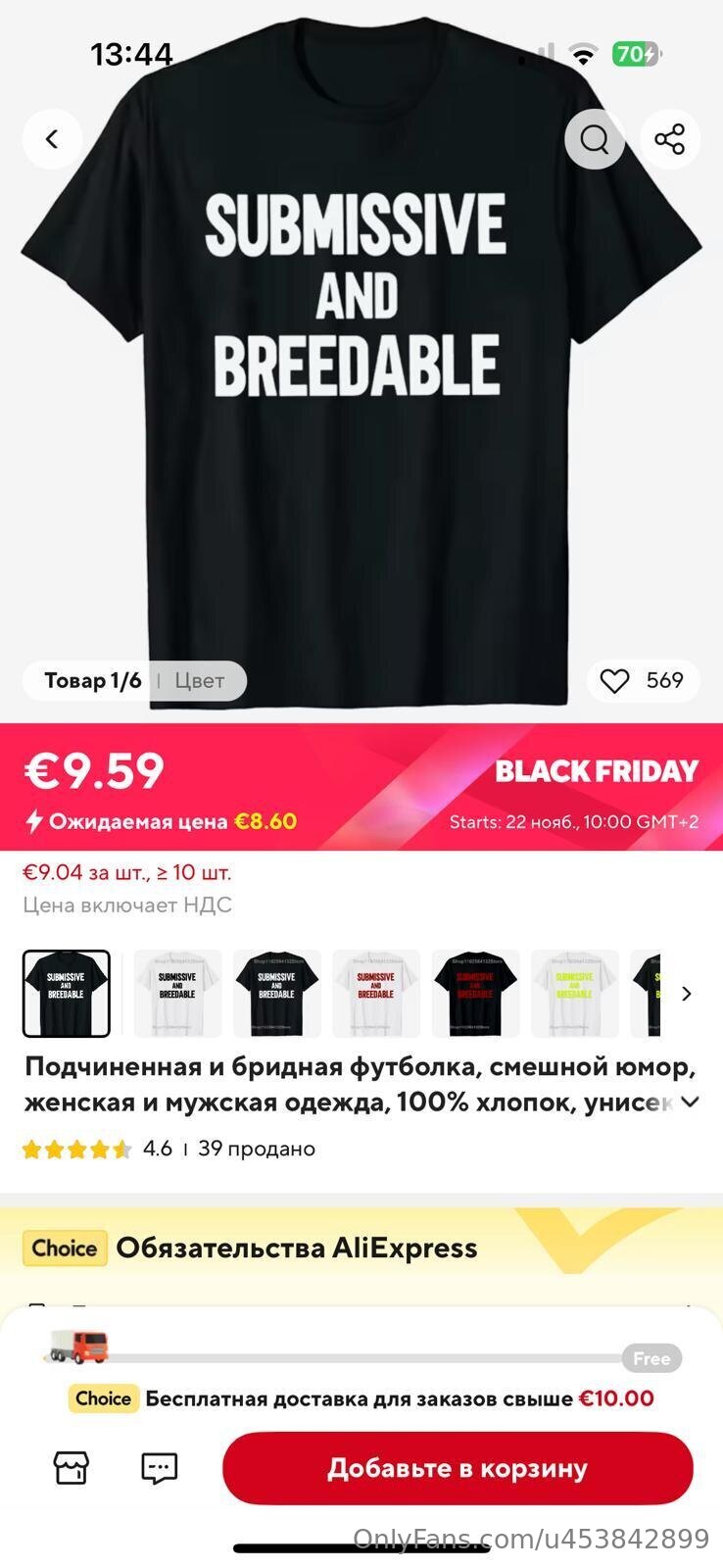723x1568 pixels.
Task: Open the Цвет color selector chip
Action: (x=200, y=680)
